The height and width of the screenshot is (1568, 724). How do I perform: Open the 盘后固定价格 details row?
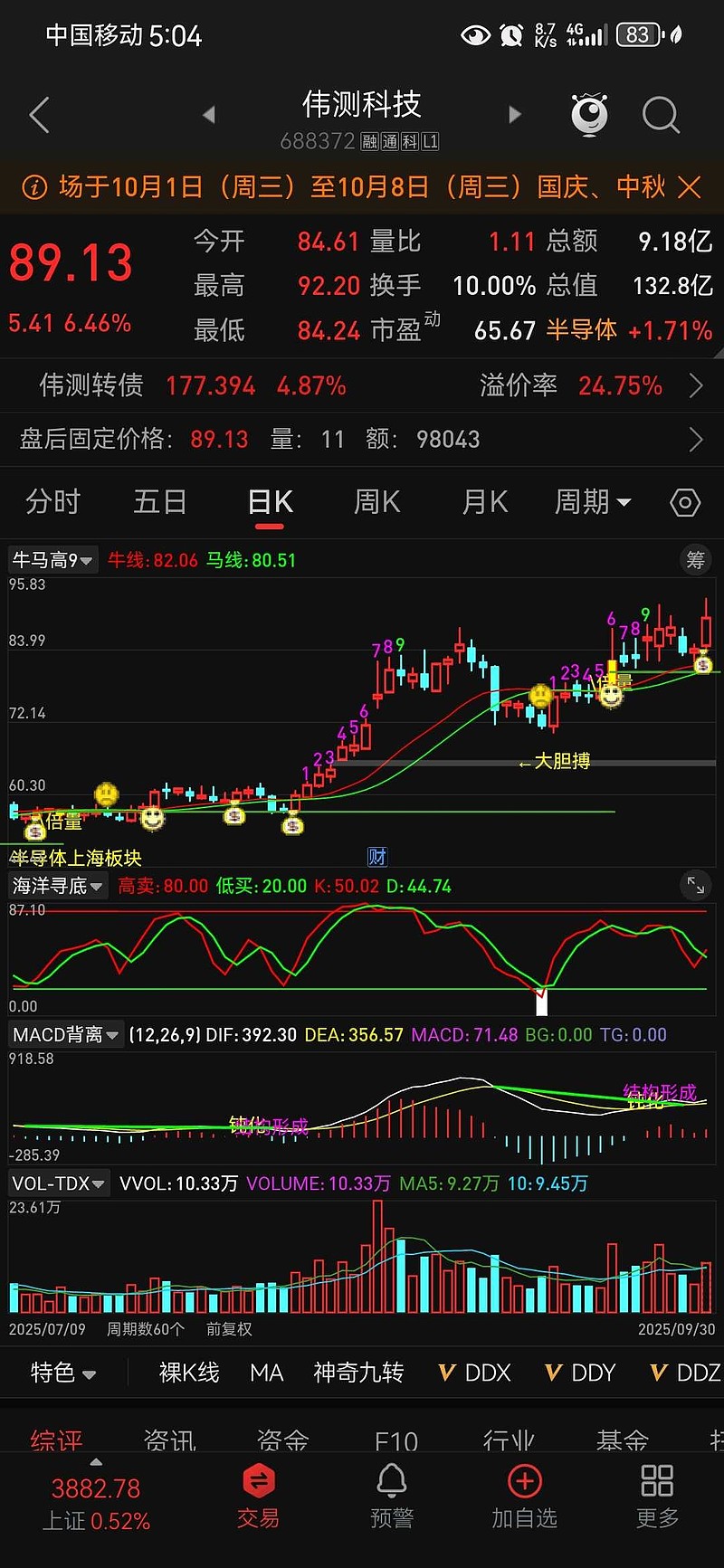click(362, 440)
